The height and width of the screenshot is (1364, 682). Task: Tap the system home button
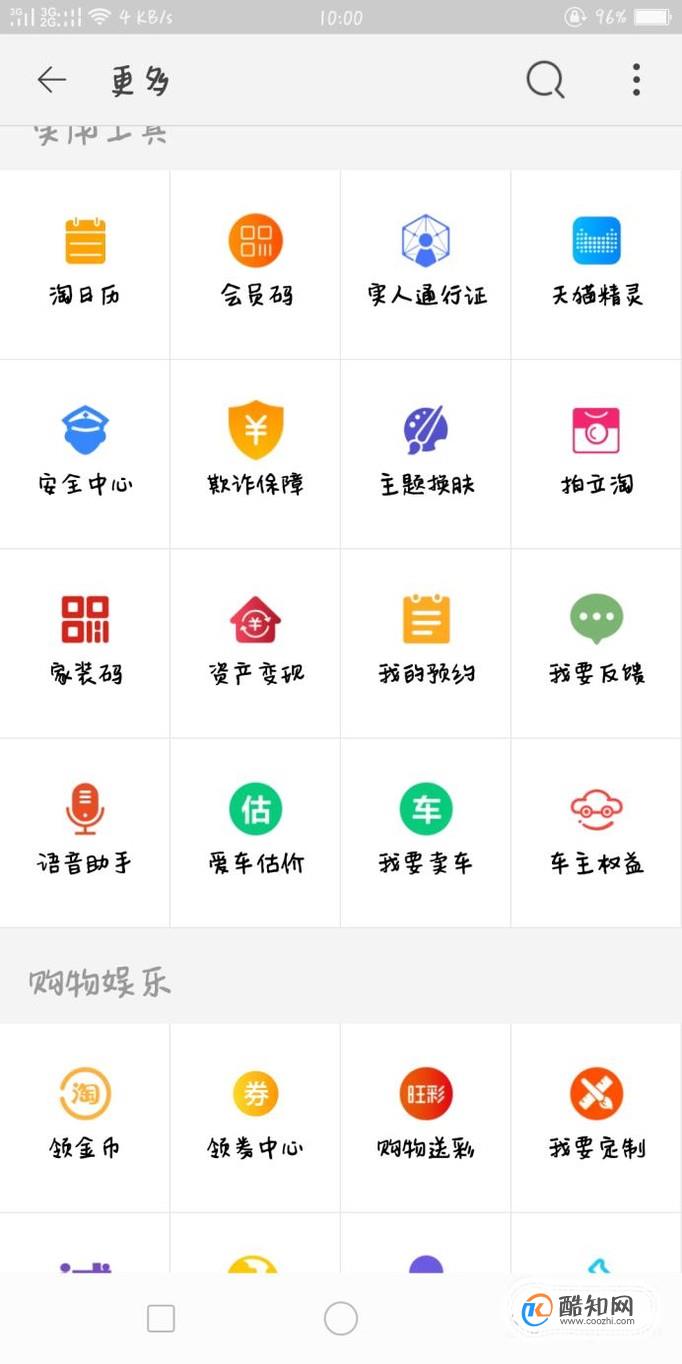pyautogui.click(x=341, y=1318)
